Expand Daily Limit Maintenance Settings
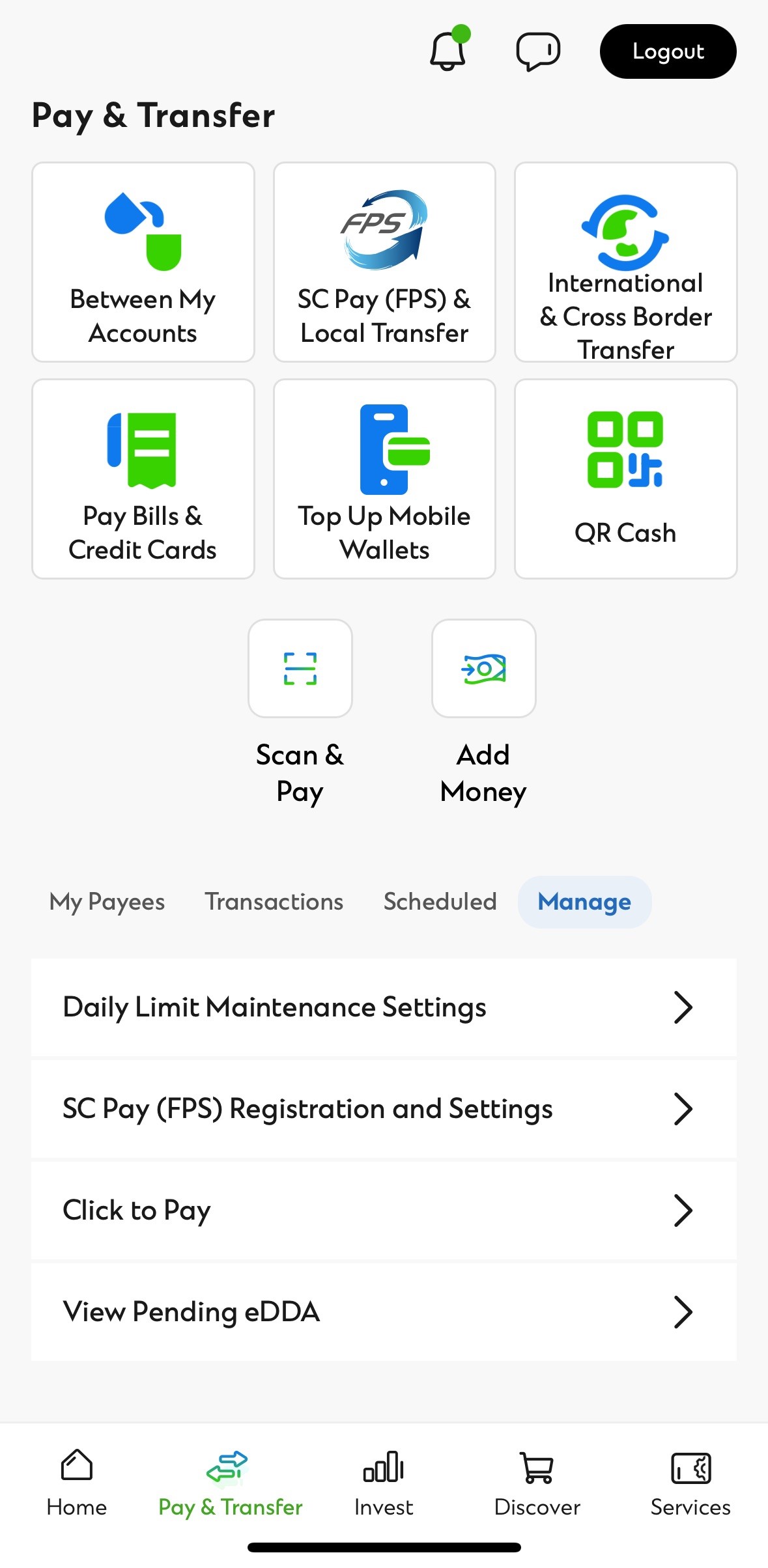 click(x=384, y=1007)
